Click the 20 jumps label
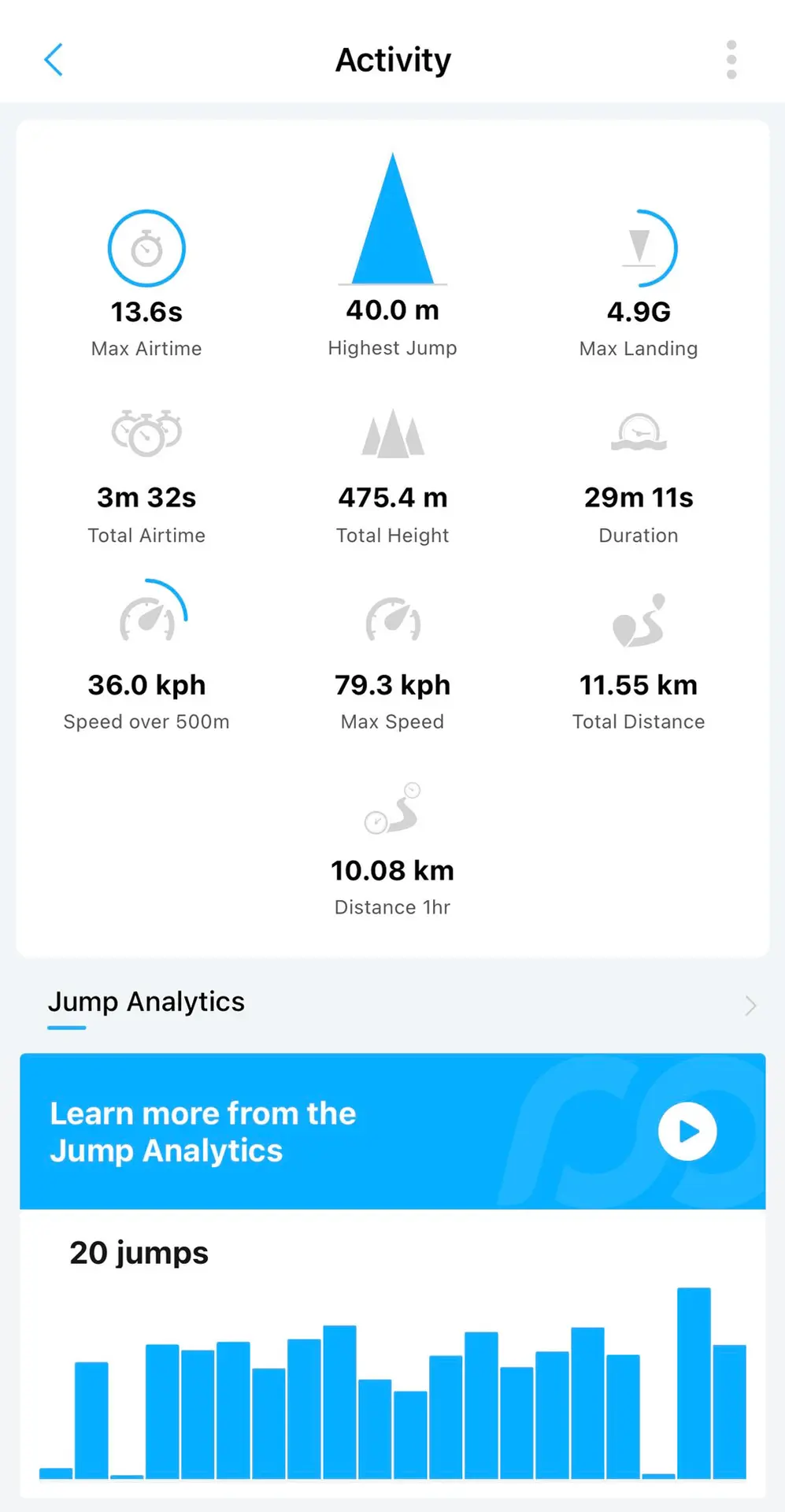Image resolution: width=785 pixels, height=1512 pixels. 139,1253
